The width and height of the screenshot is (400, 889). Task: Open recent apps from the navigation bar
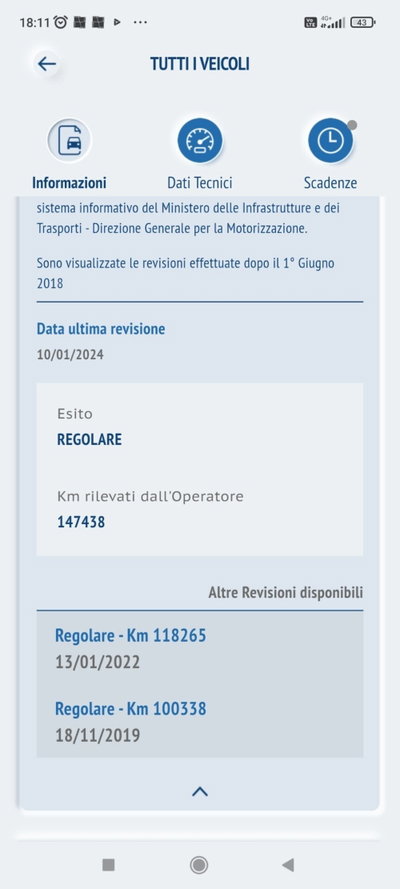pyautogui.click(x=108, y=865)
